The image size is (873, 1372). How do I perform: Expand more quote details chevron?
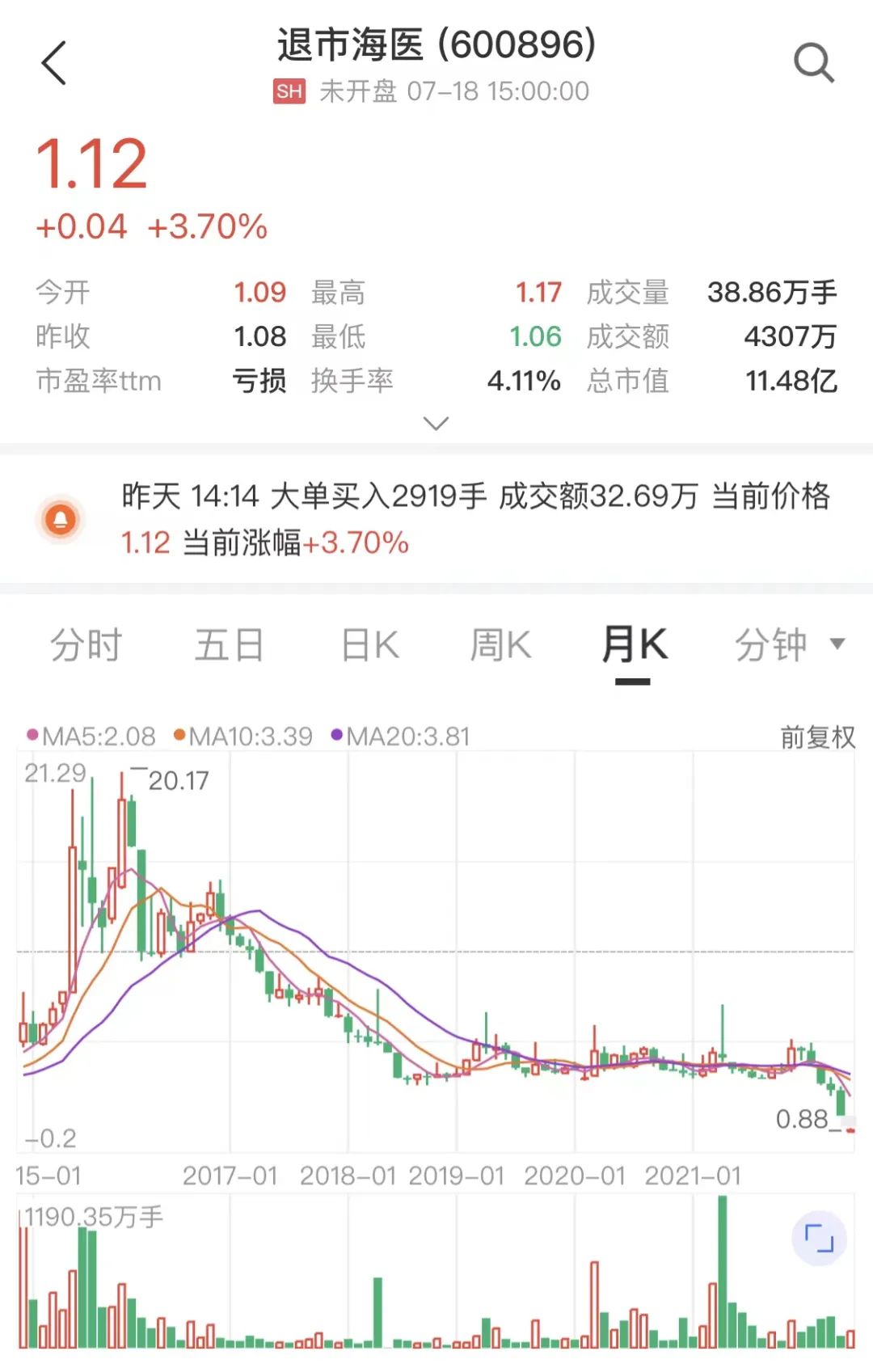pos(436,424)
